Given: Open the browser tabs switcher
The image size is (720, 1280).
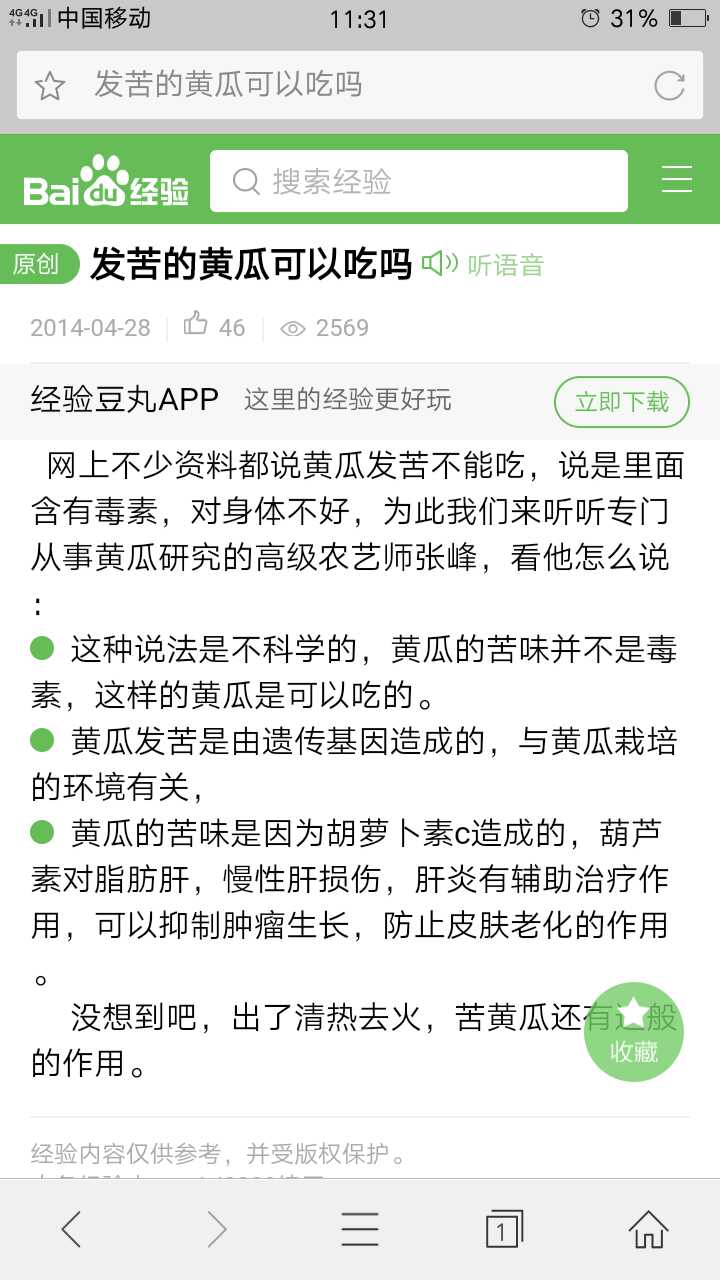Looking at the screenshot, I should [504, 1229].
